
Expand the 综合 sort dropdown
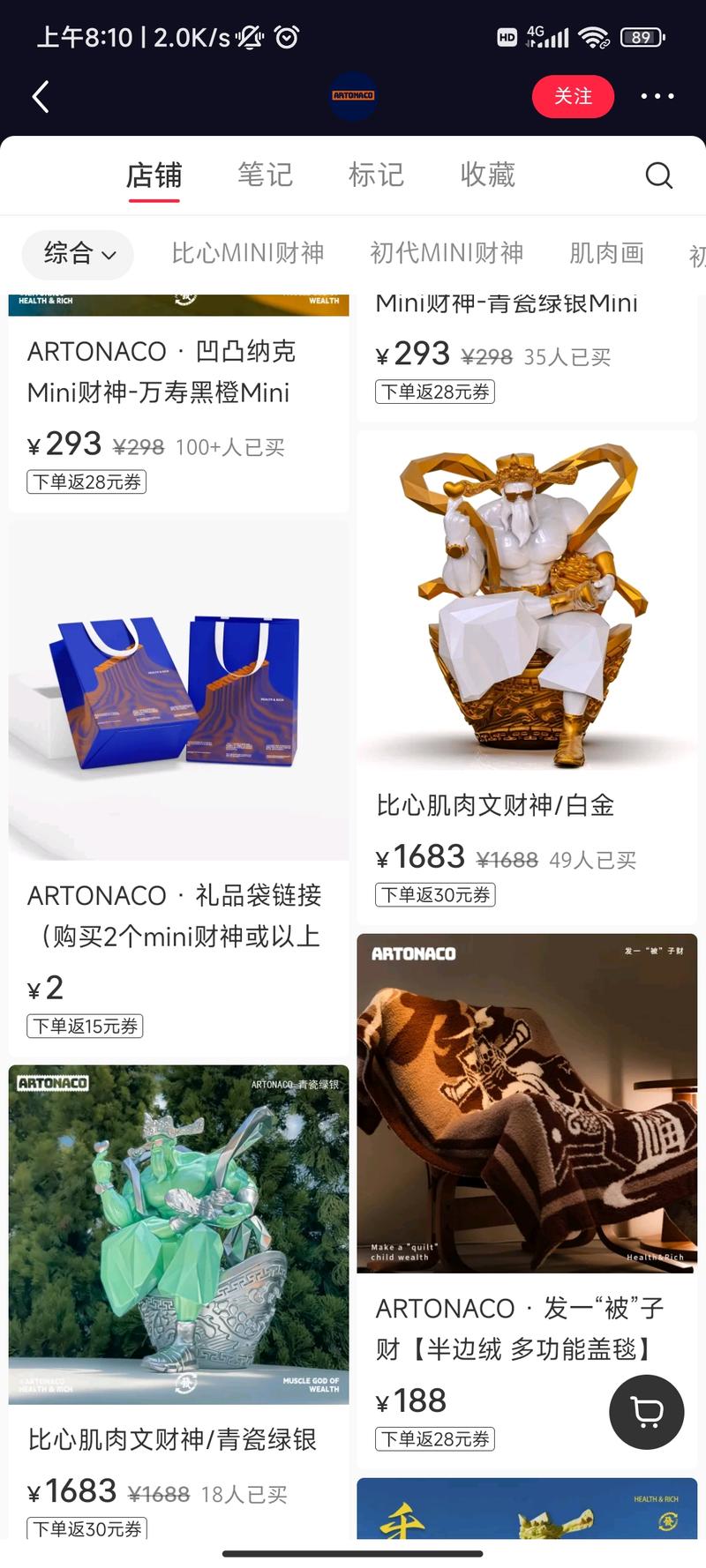point(79,254)
